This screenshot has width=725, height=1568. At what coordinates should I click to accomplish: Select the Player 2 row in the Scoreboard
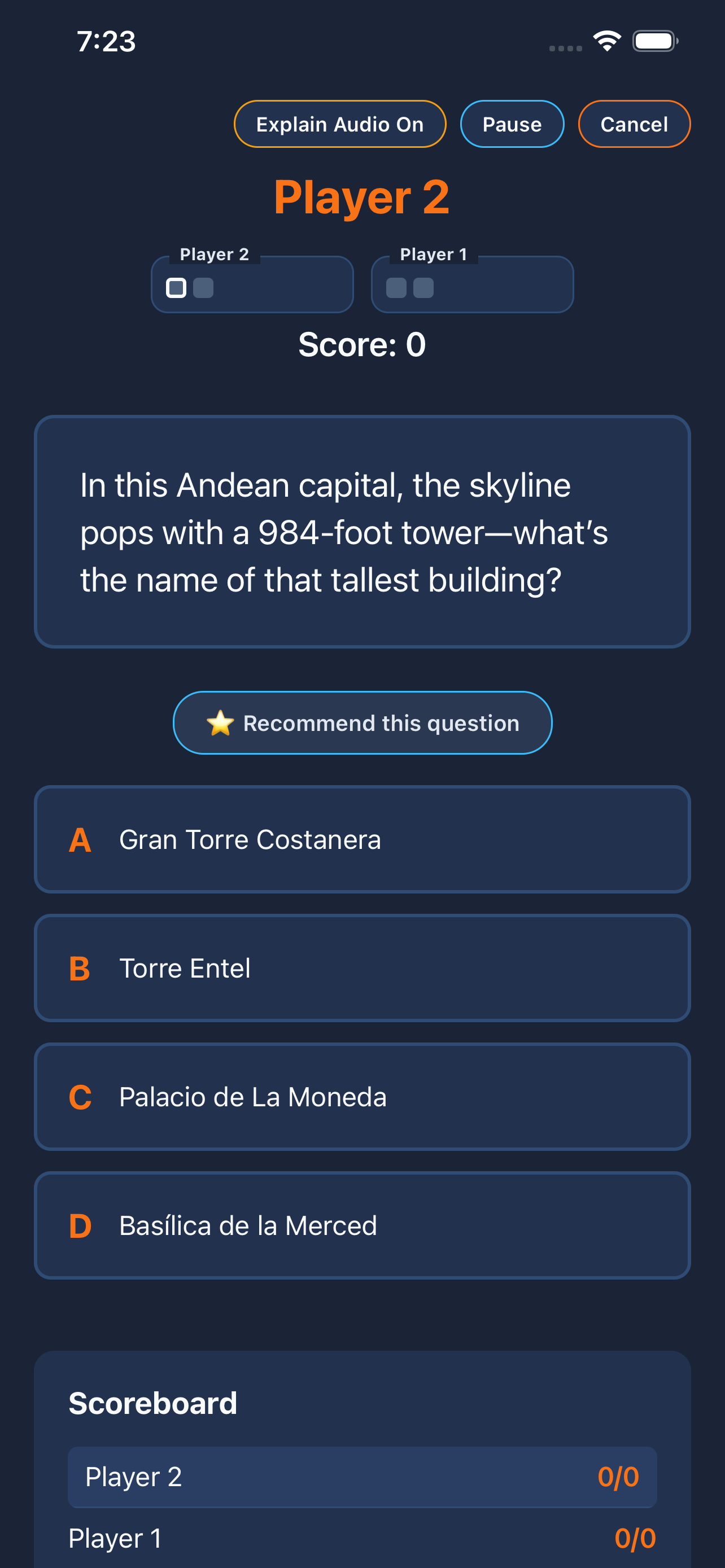362,1477
